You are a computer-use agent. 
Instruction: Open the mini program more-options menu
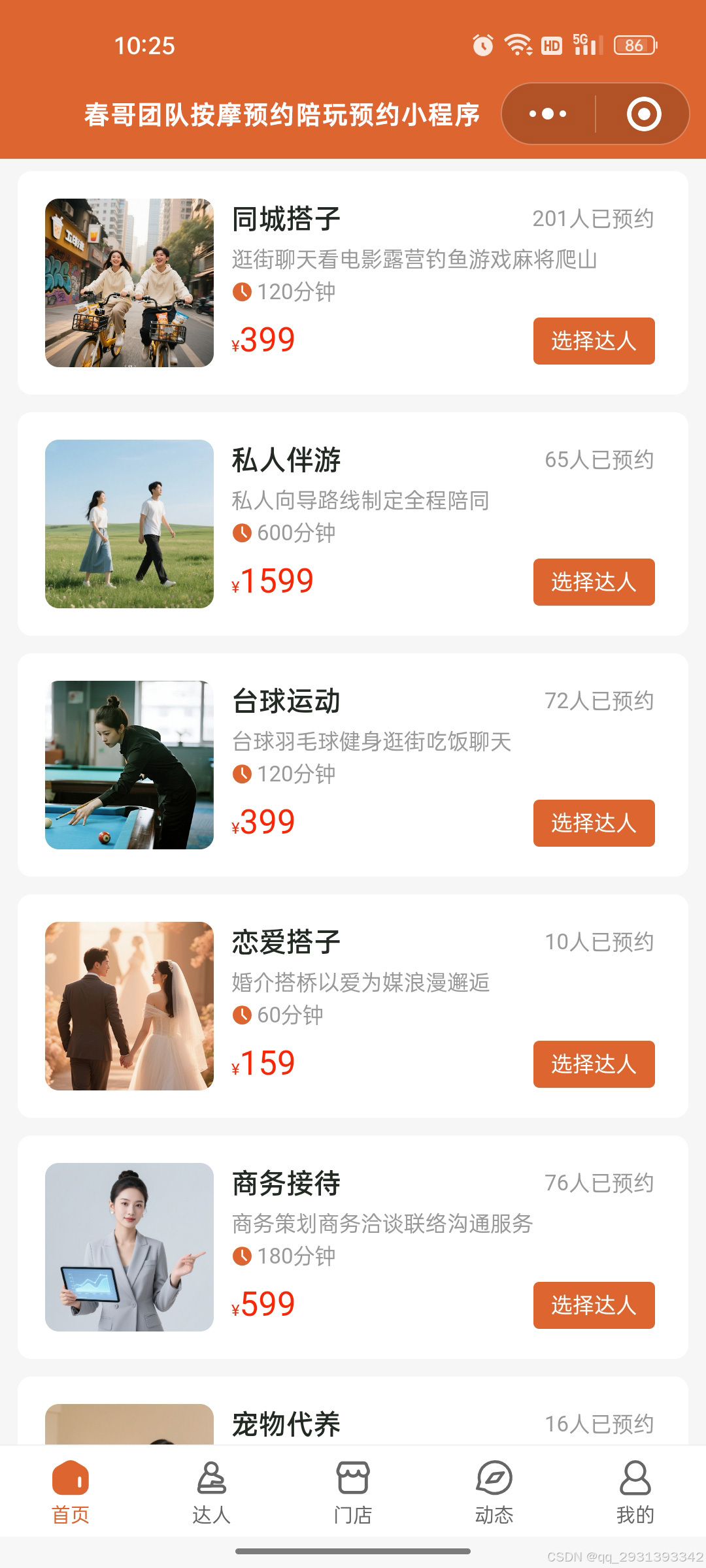tap(548, 114)
